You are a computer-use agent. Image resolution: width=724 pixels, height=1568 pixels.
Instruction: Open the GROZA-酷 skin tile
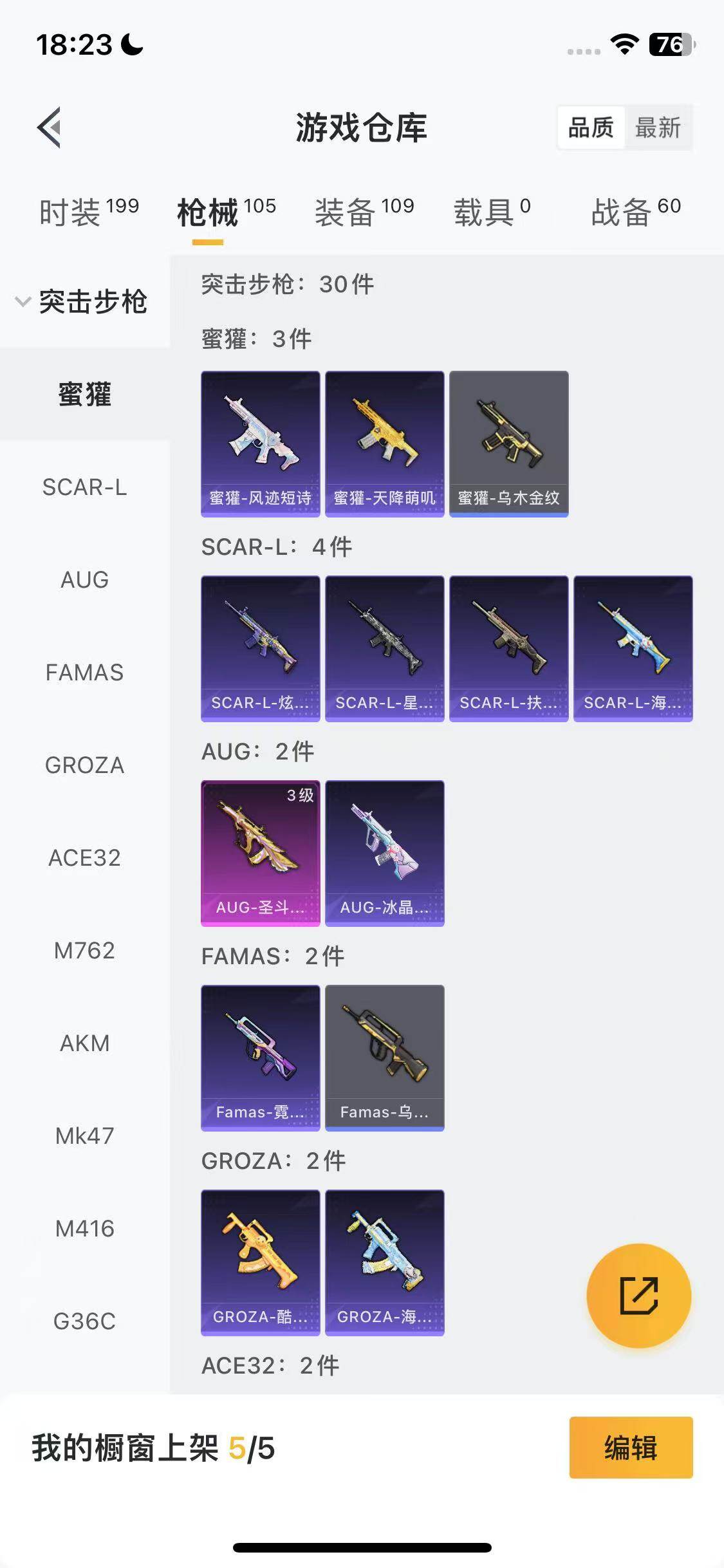coord(260,1262)
